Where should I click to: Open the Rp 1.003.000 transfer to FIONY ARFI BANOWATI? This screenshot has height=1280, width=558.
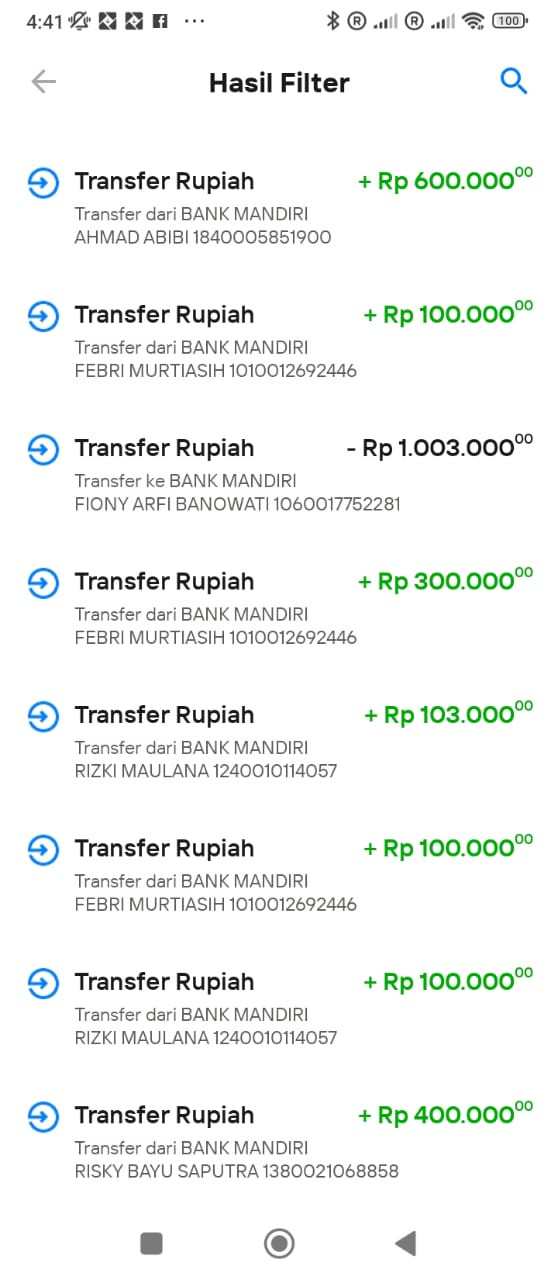point(279,475)
